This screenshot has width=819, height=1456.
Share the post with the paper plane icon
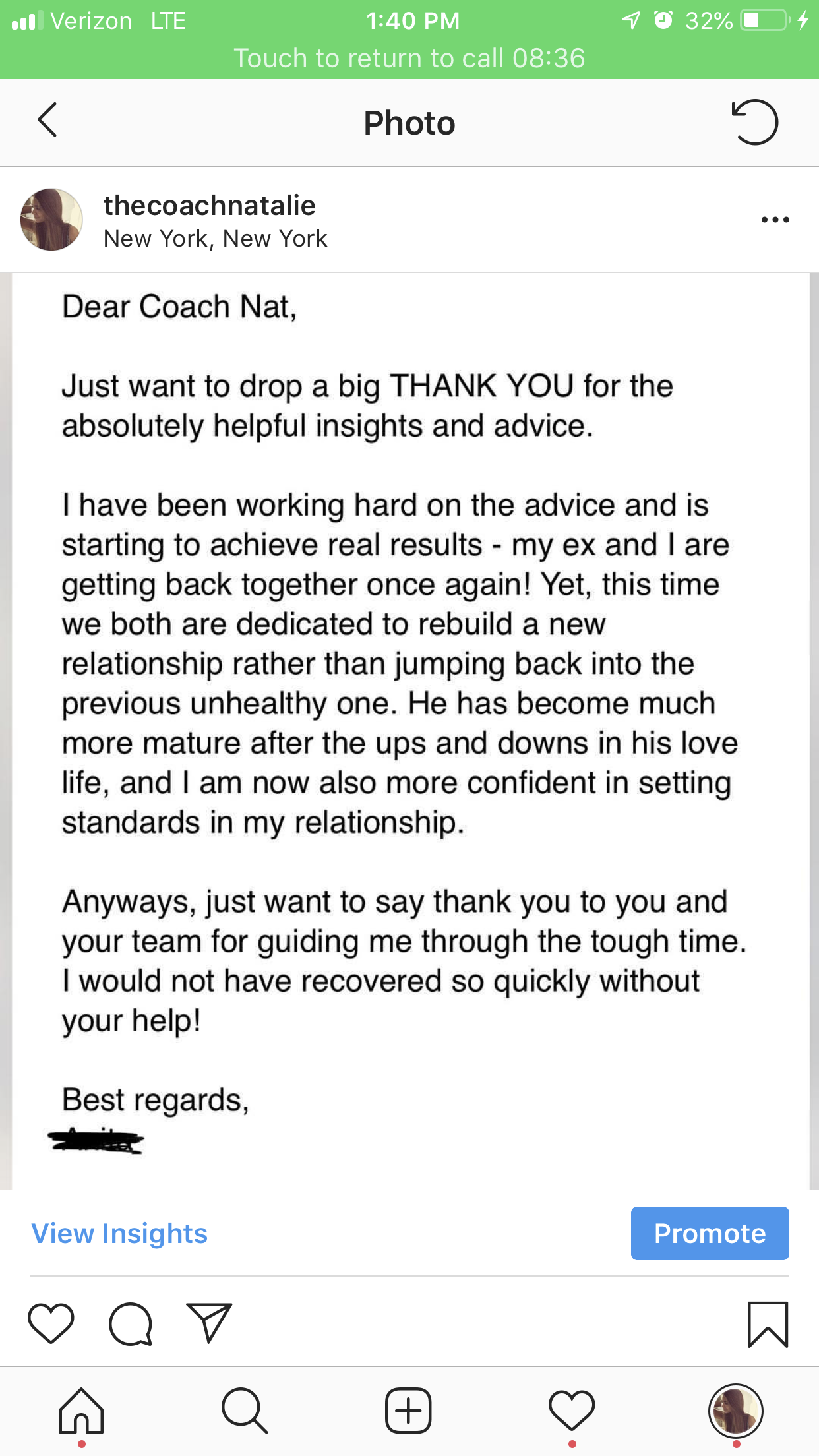pos(209,1323)
